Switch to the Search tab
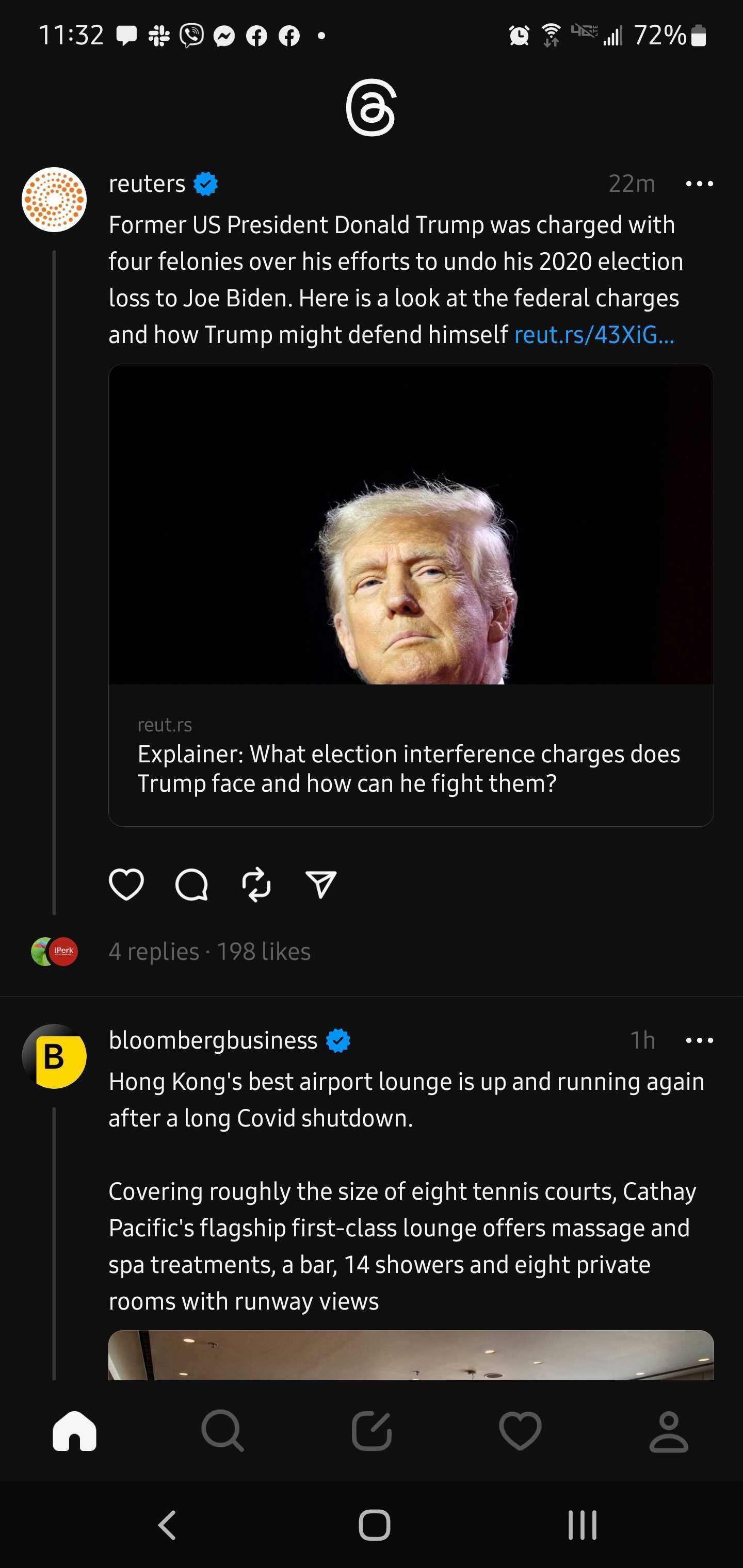This screenshot has width=743, height=1568. click(223, 1430)
